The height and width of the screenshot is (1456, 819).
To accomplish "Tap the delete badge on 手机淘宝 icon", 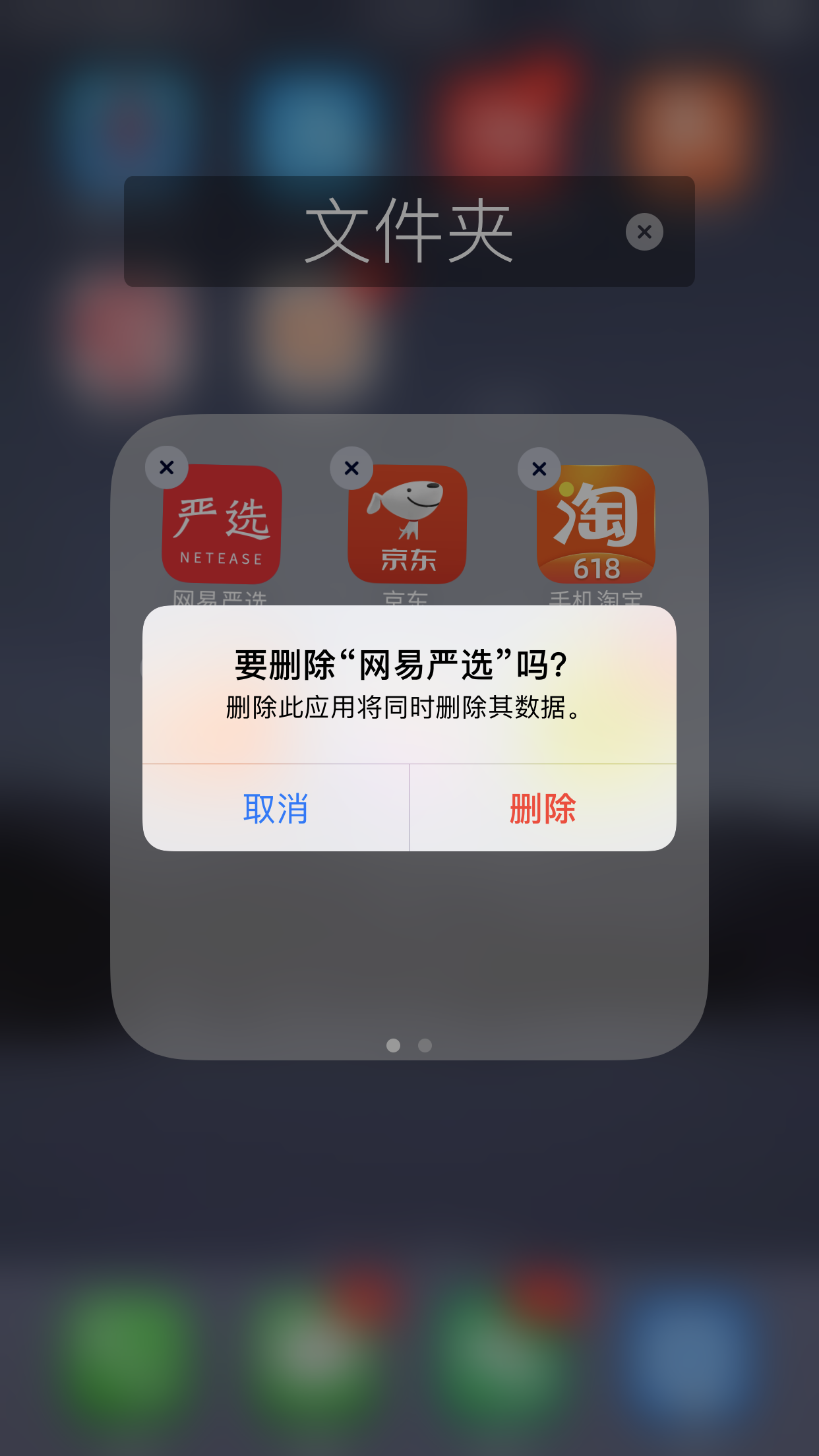I will point(539,469).
